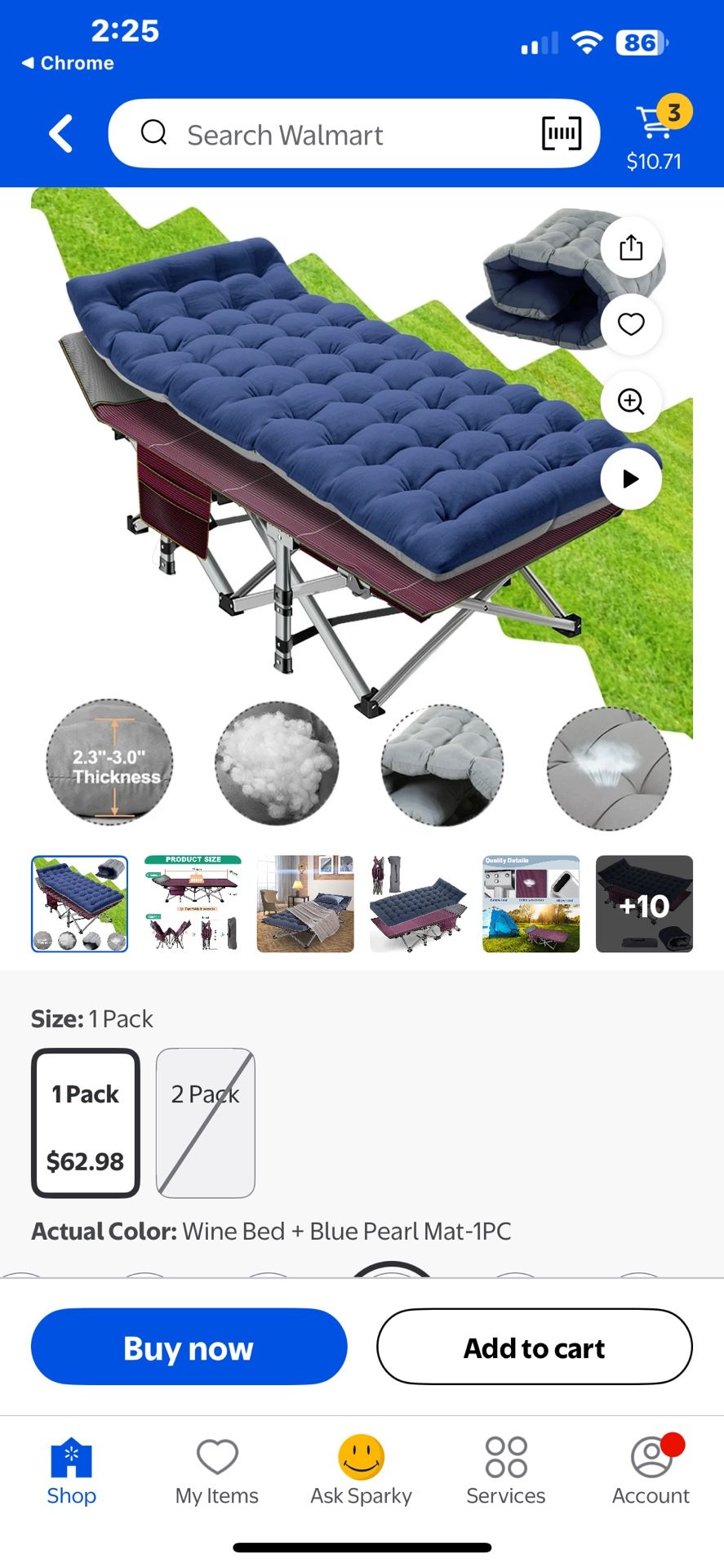View the bedroom scene thumbnail
724x1568 pixels.
[305, 903]
